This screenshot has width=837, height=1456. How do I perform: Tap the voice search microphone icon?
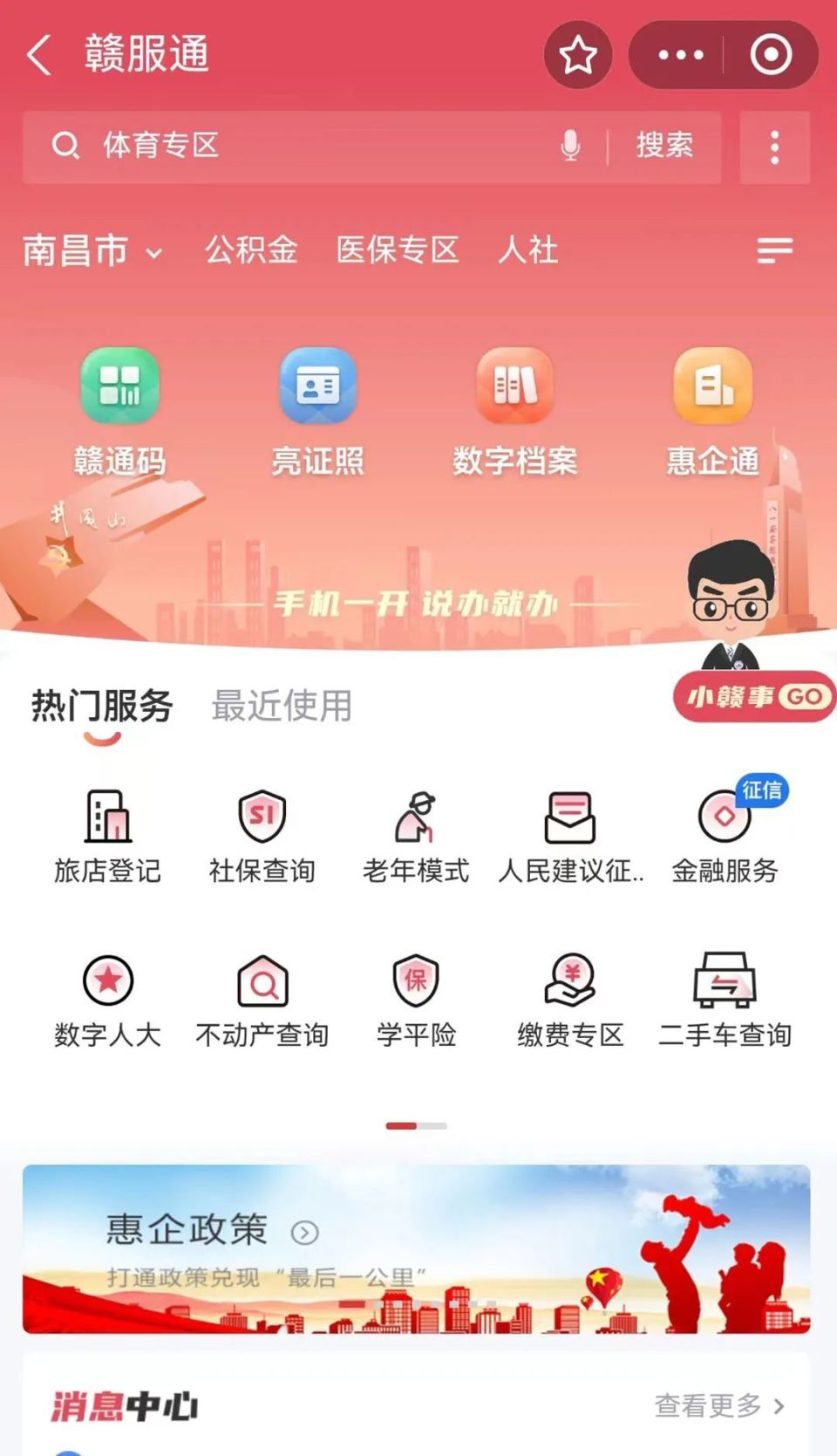[571, 147]
